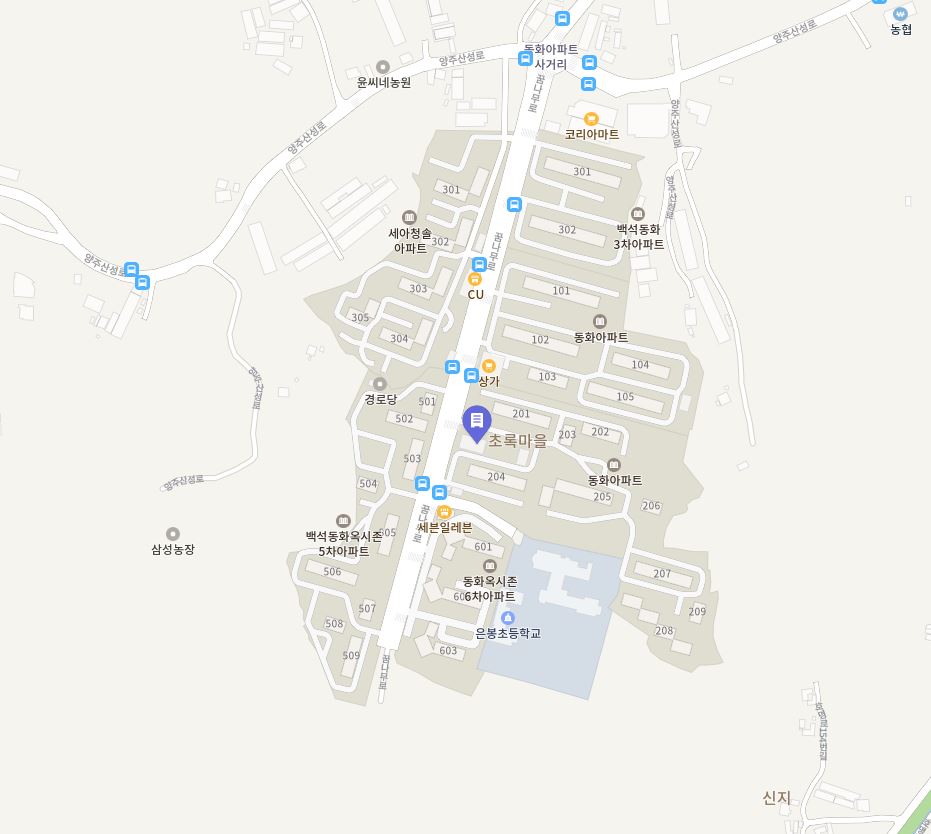
Task: Open the CU convenience store marker
Action: point(476,279)
